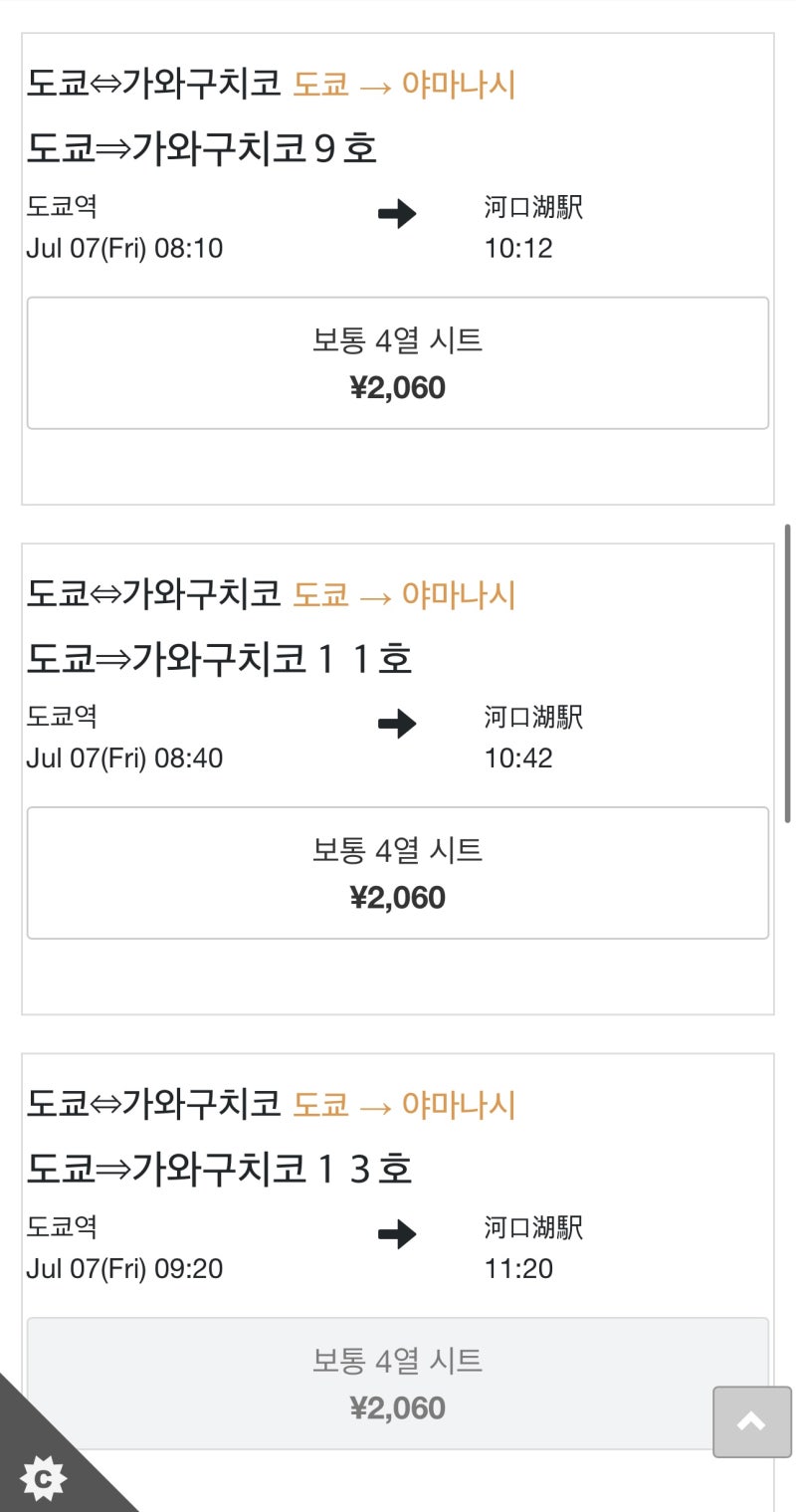
Task: Click the 도쿄역 departure station on the 13호 card
Action: pyautogui.click(x=63, y=1227)
